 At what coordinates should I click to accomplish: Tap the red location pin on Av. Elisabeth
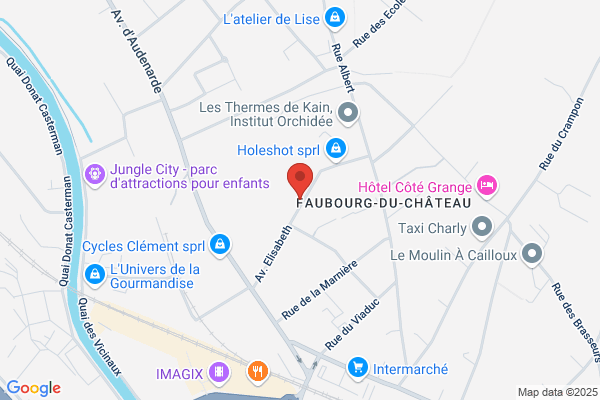coord(300,180)
